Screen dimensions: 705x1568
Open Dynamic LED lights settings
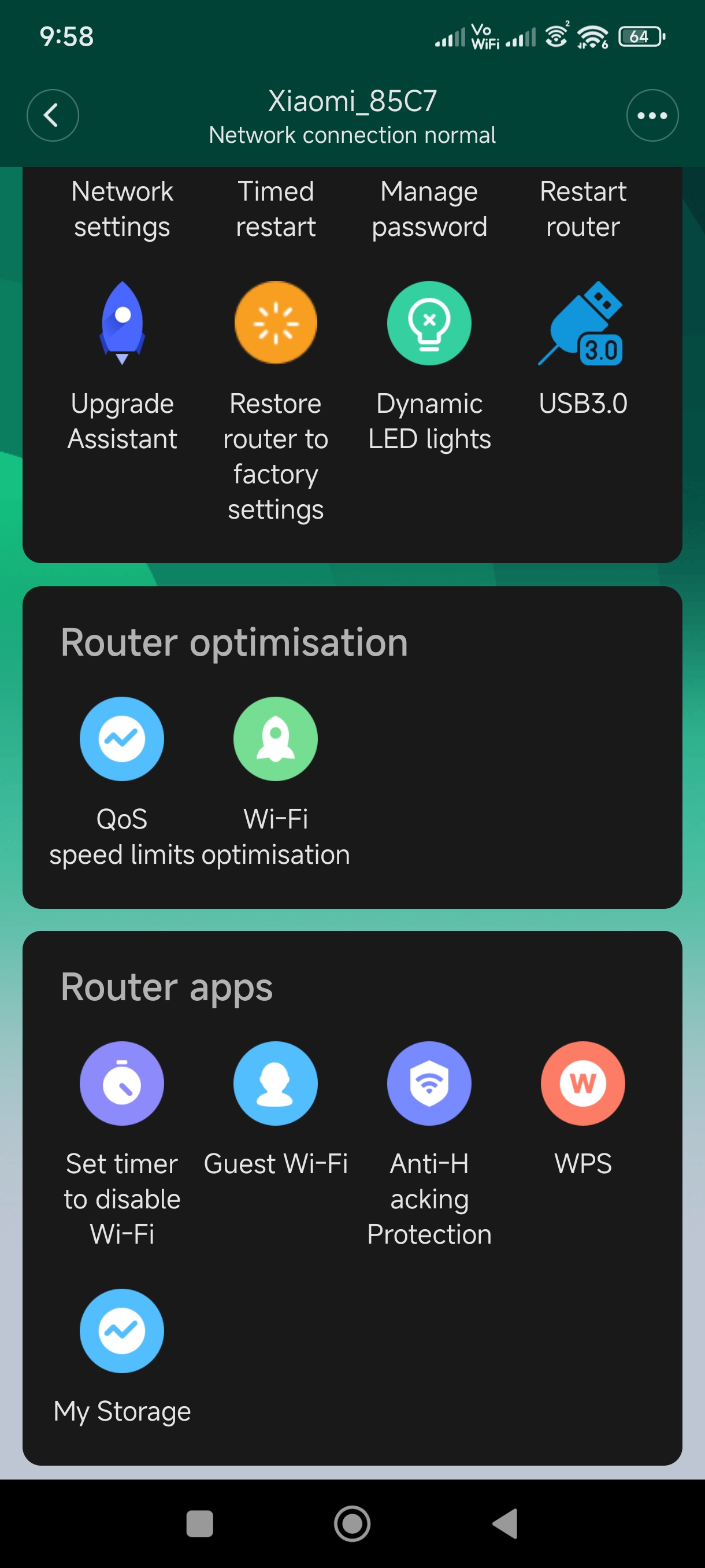(x=429, y=365)
